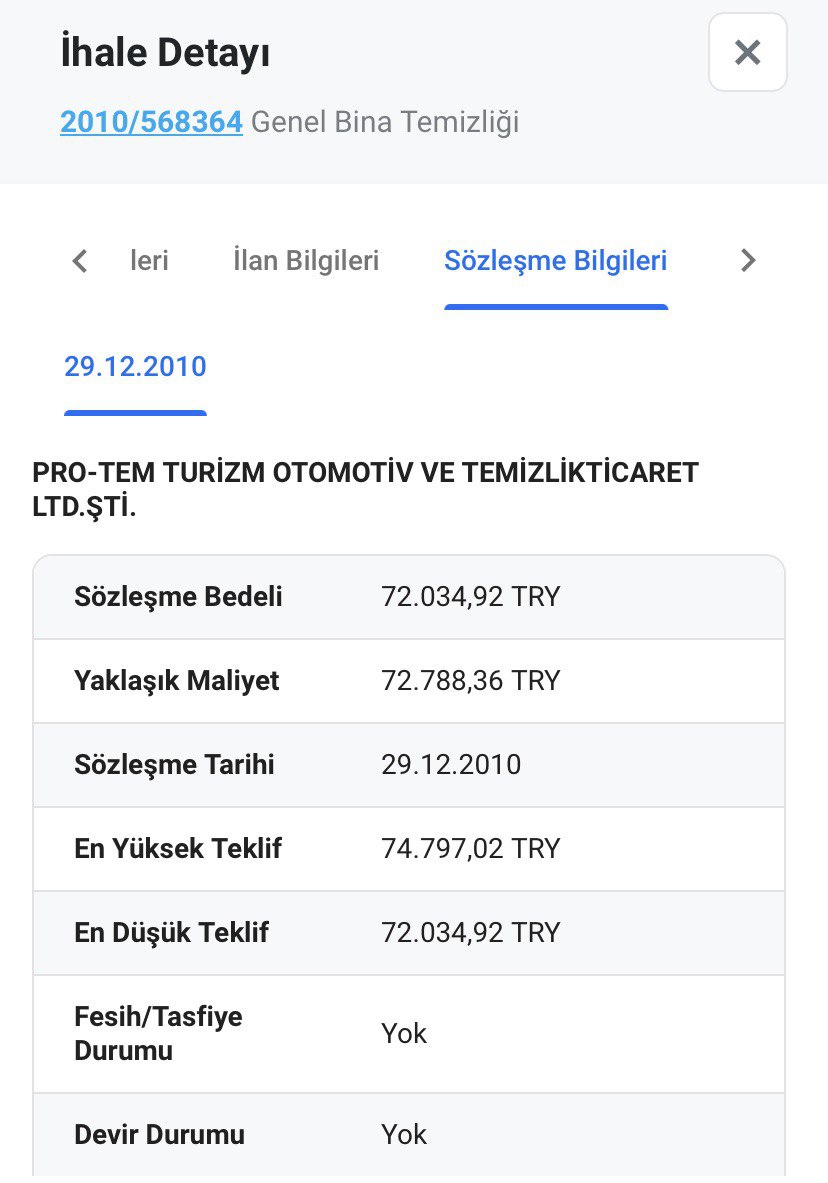Select the Yaklaşık Maliyet row
The height and width of the screenshot is (1183, 828).
[x=410, y=680]
